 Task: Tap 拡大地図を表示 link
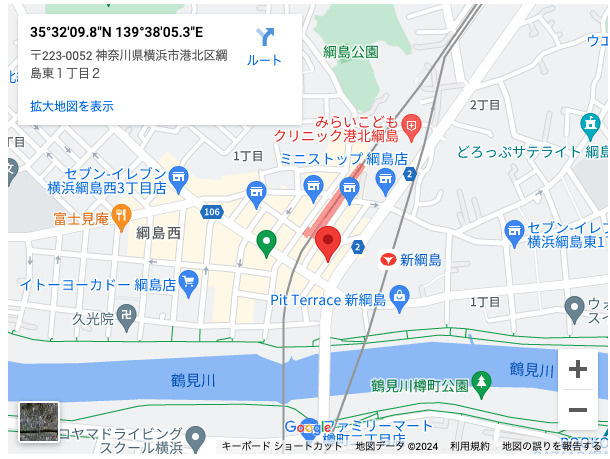pyautogui.click(x=71, y=106)
